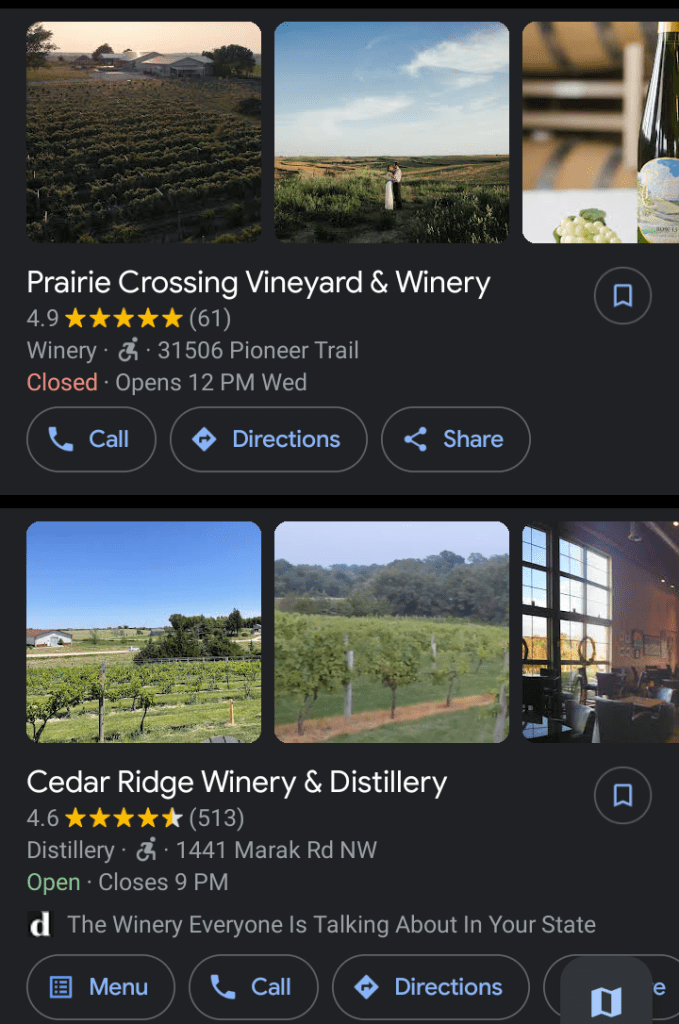Viewport: 679px width, 1024px height.
Task: View Cedar Ridge grapevine rows photo
Action: (x=391, y=632)
